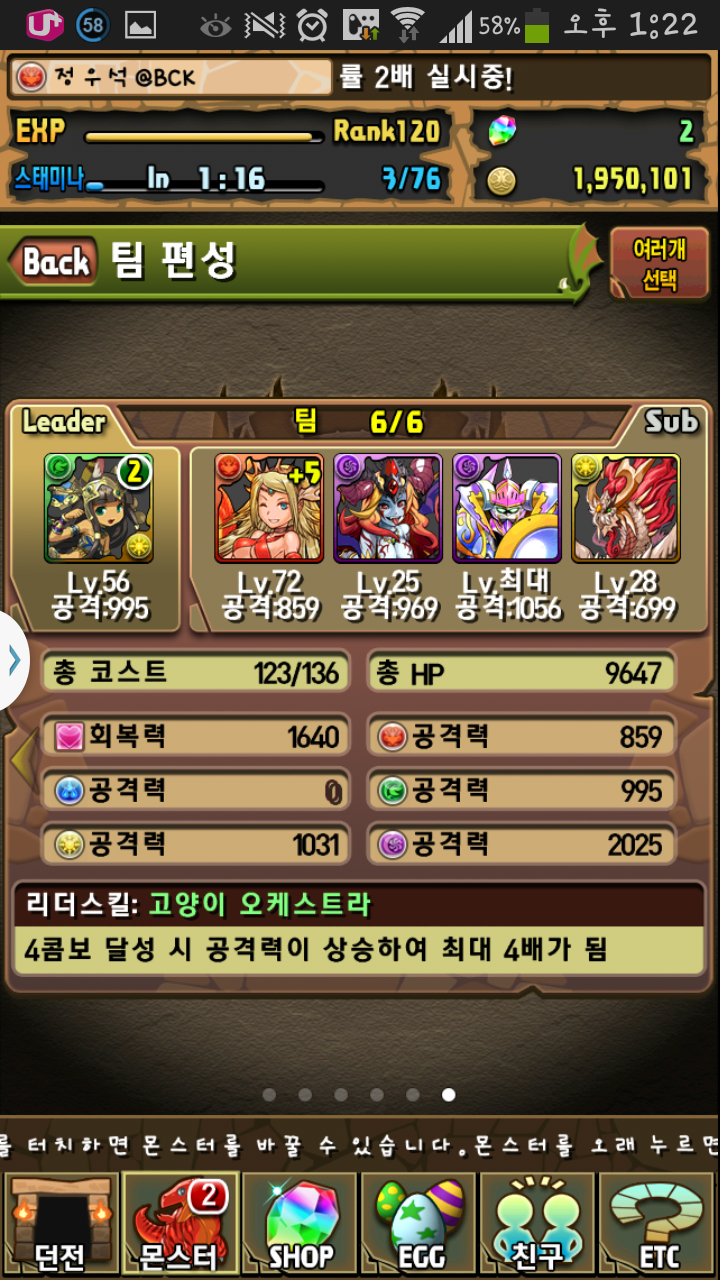This screenshot has height=1280, width=720.
Task: Switch to the 몬스터 tab
Action: point(180,1223)
